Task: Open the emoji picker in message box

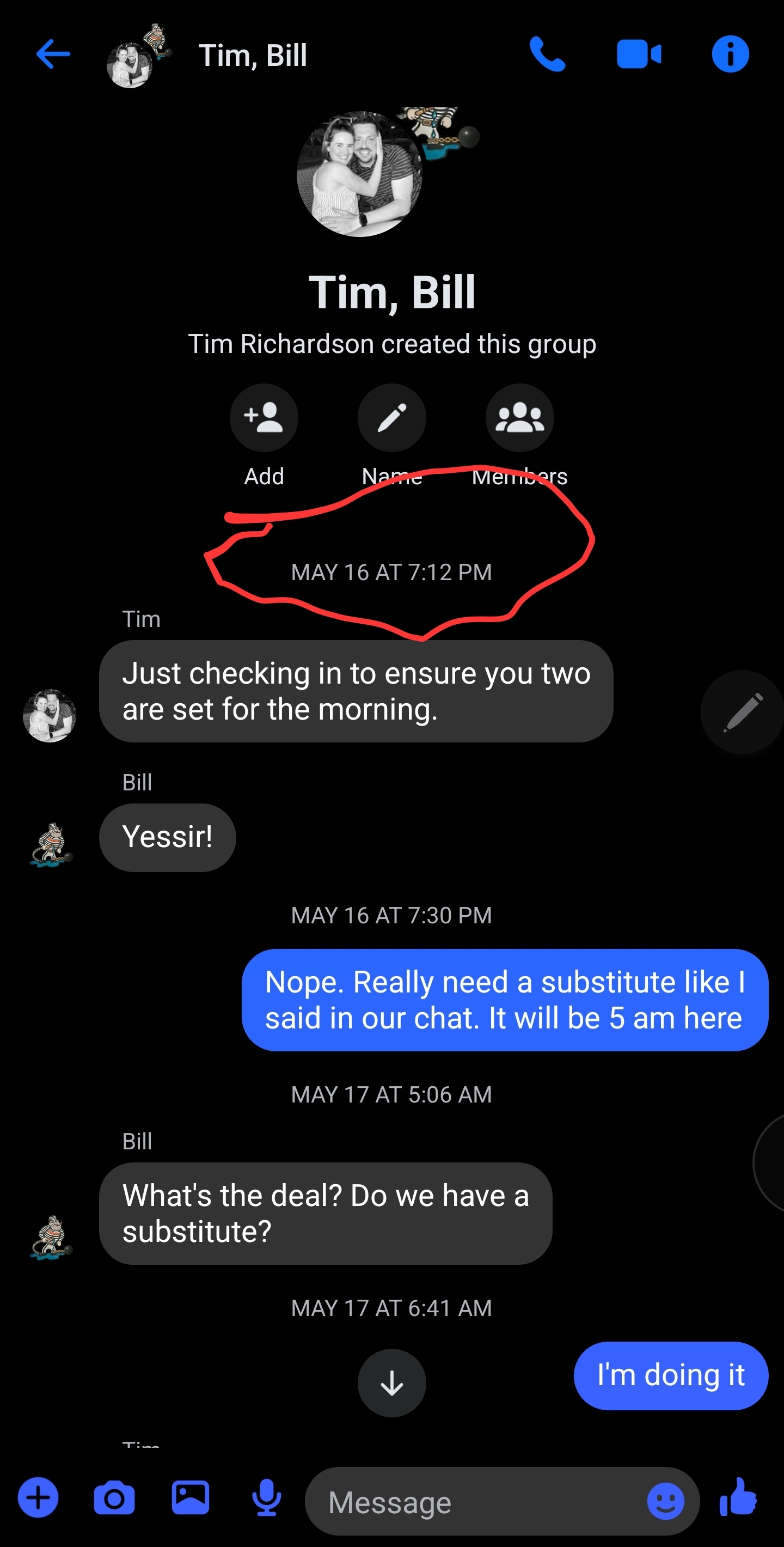Action: [665, 1501]
